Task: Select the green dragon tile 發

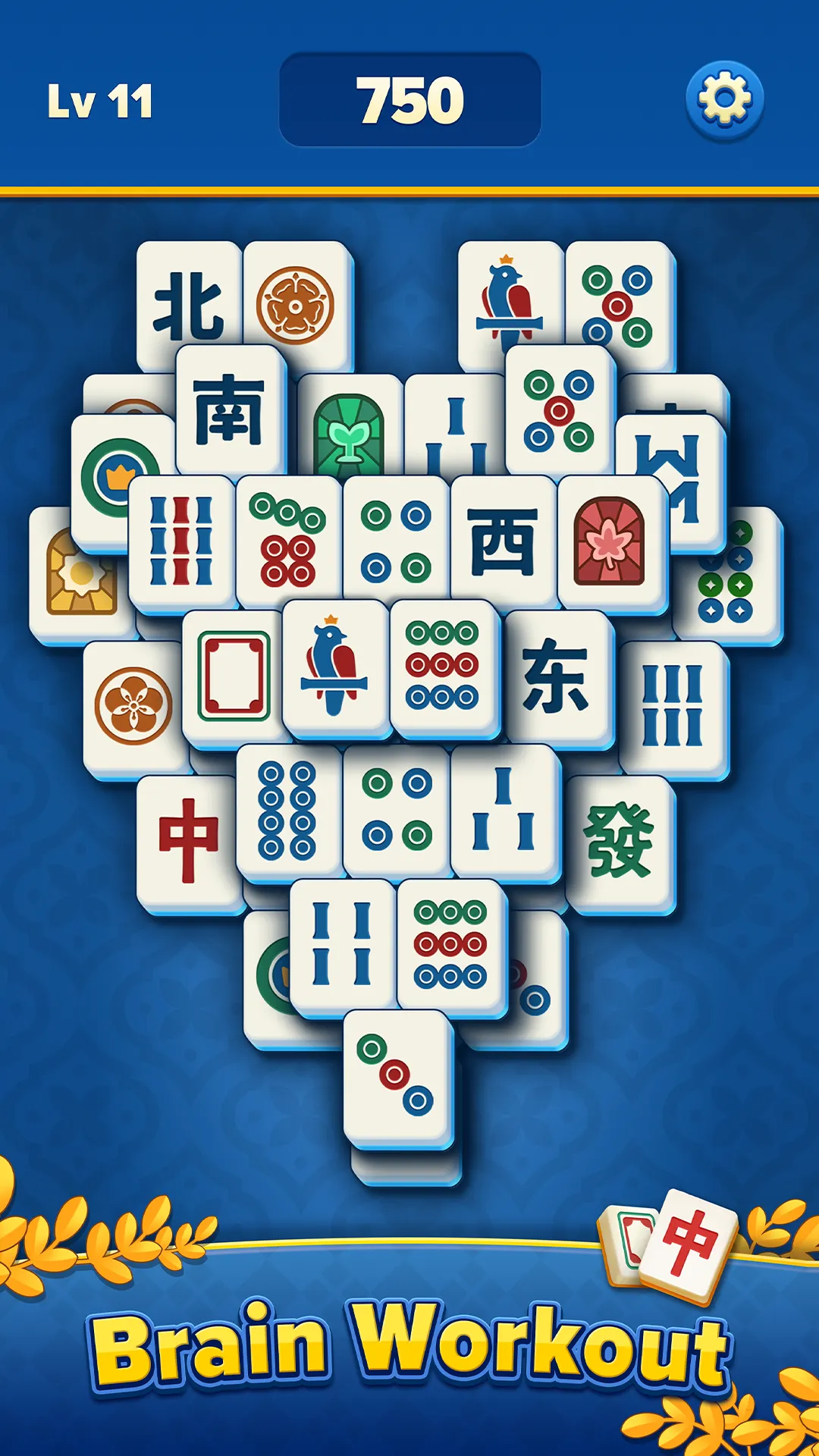Action: (x=619, y=840)
